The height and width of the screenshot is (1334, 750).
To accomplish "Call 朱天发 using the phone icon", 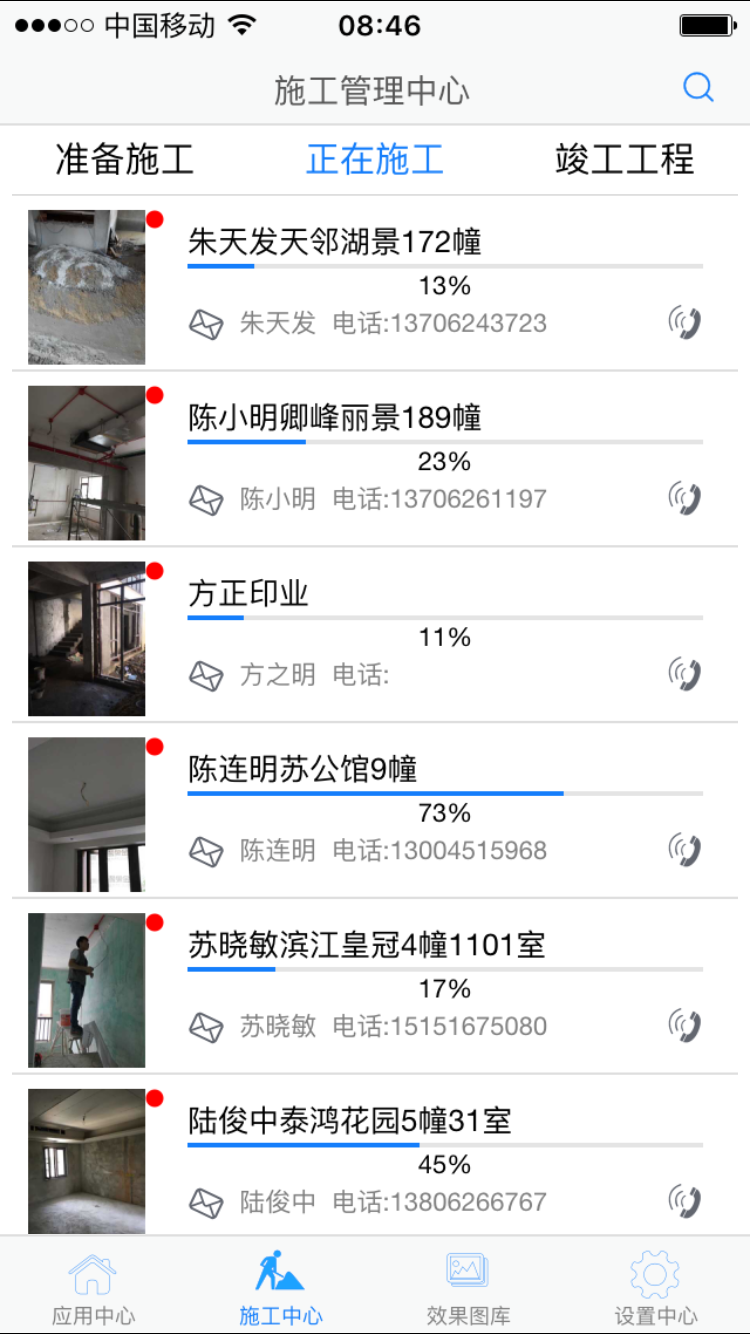I will point(685,323).
